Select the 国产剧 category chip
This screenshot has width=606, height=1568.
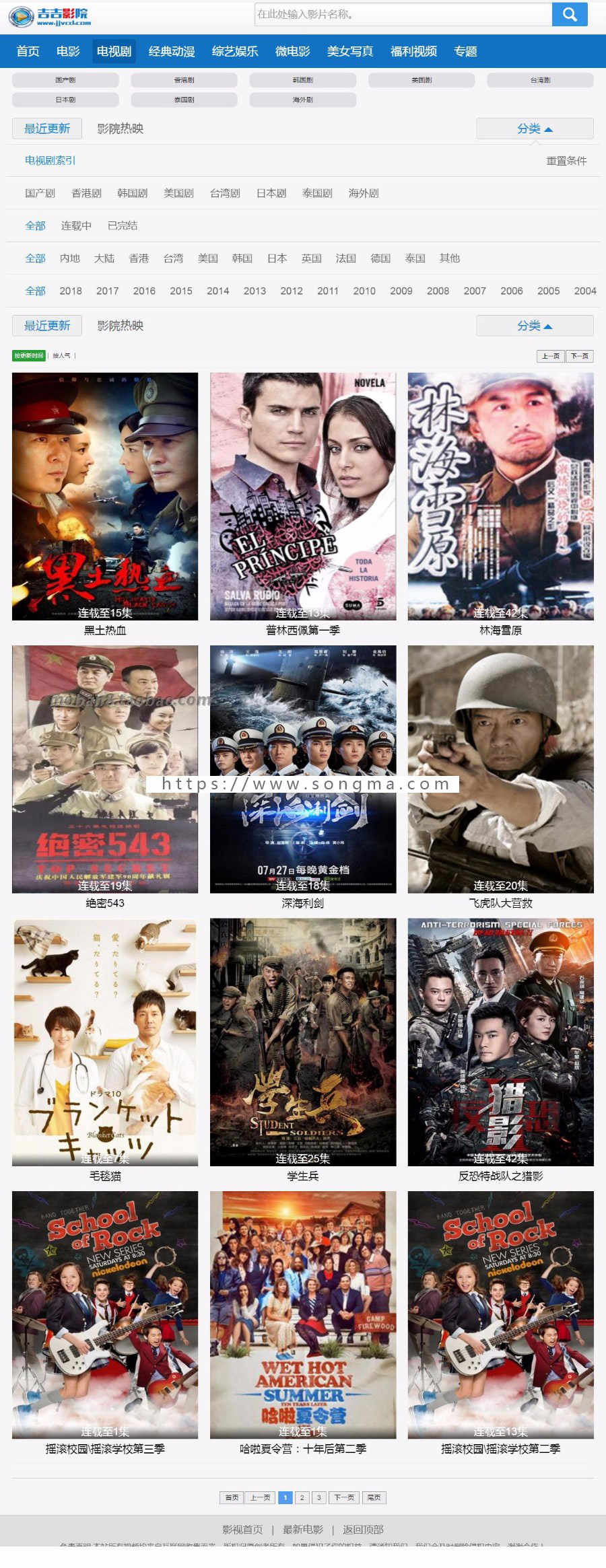pyautogui.click(x=65, y=80)
